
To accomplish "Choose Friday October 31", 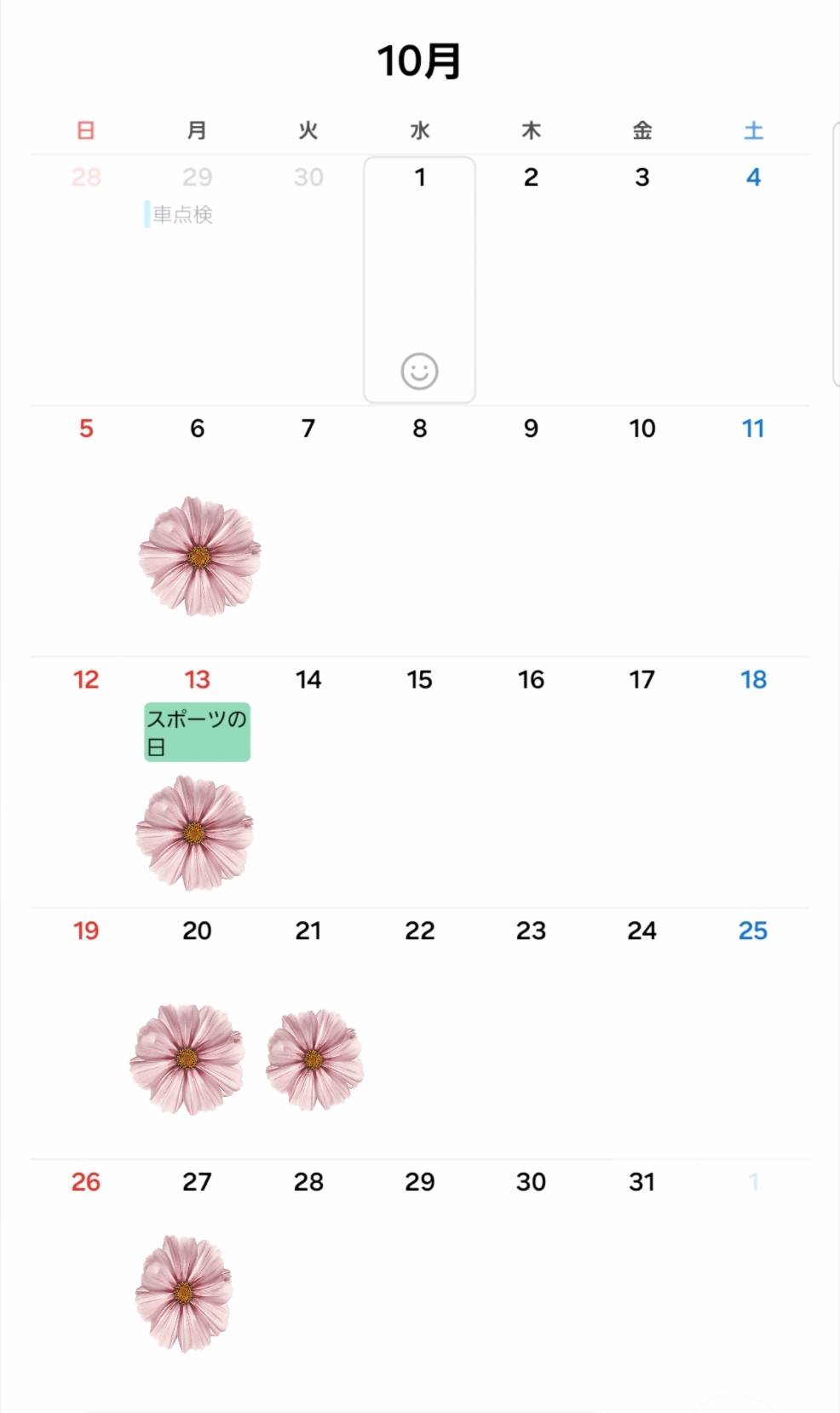I will click(642, 1182).
